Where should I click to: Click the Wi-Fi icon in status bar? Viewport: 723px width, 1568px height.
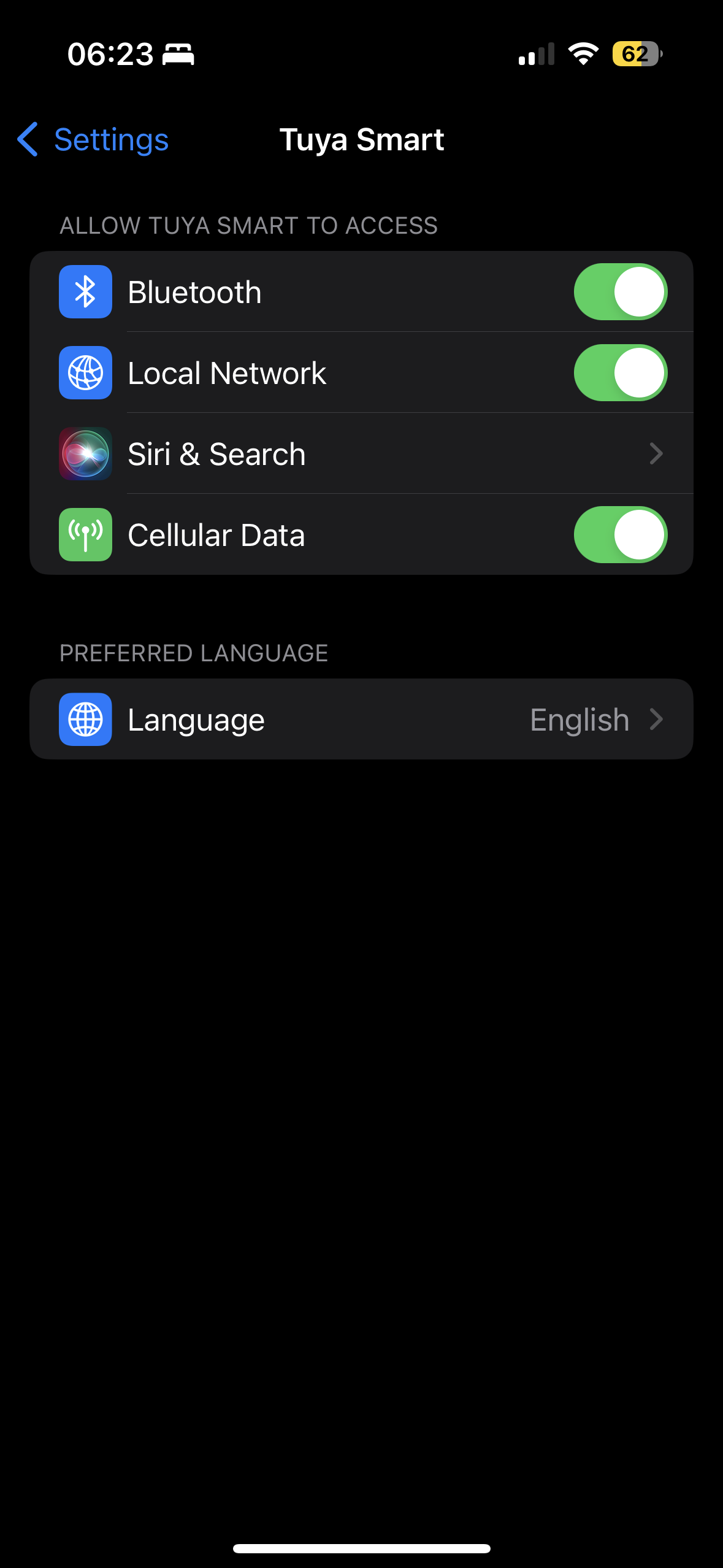582,54
